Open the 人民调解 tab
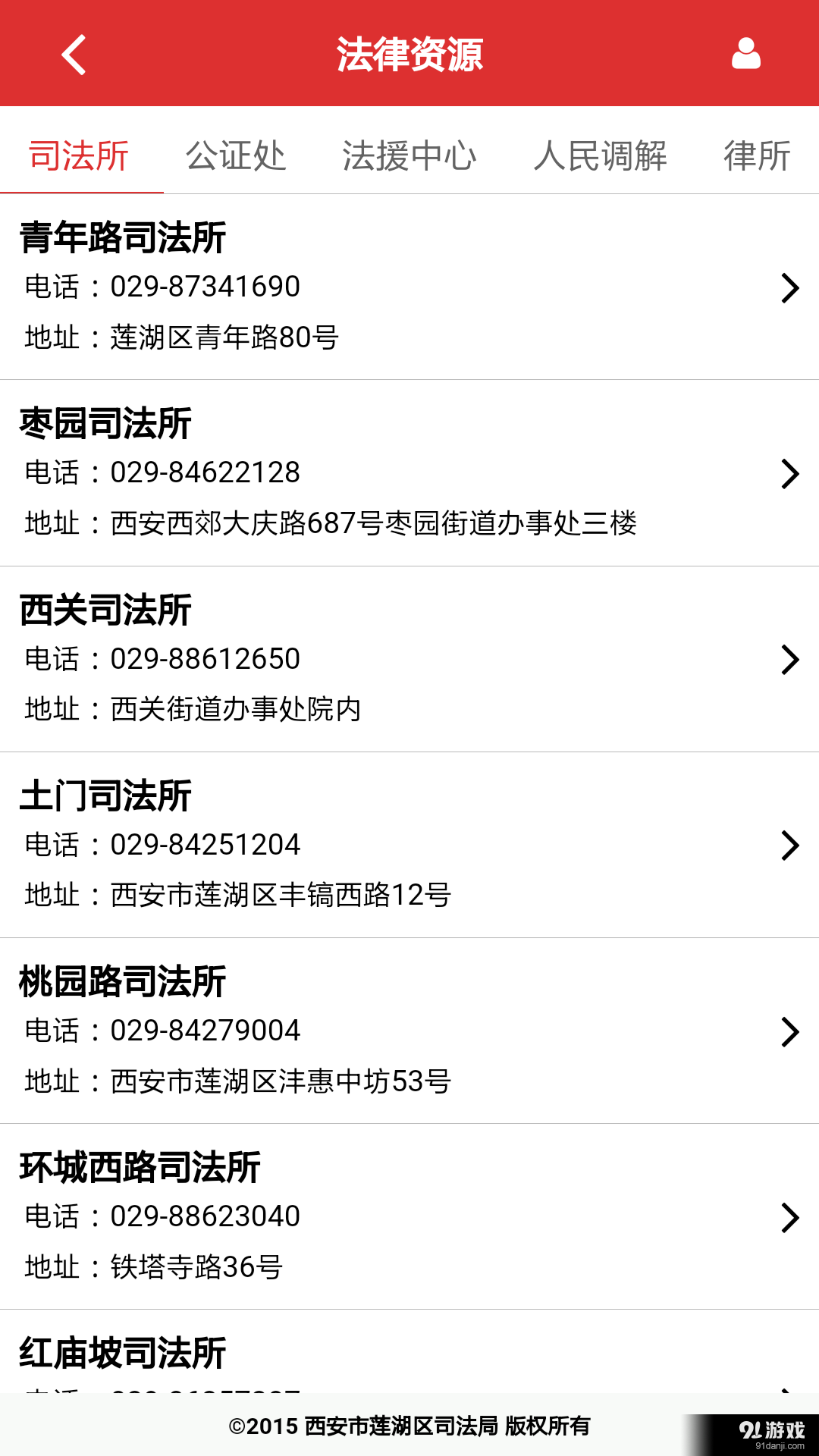Screen dimensions: 819x1456 [601, 157]
